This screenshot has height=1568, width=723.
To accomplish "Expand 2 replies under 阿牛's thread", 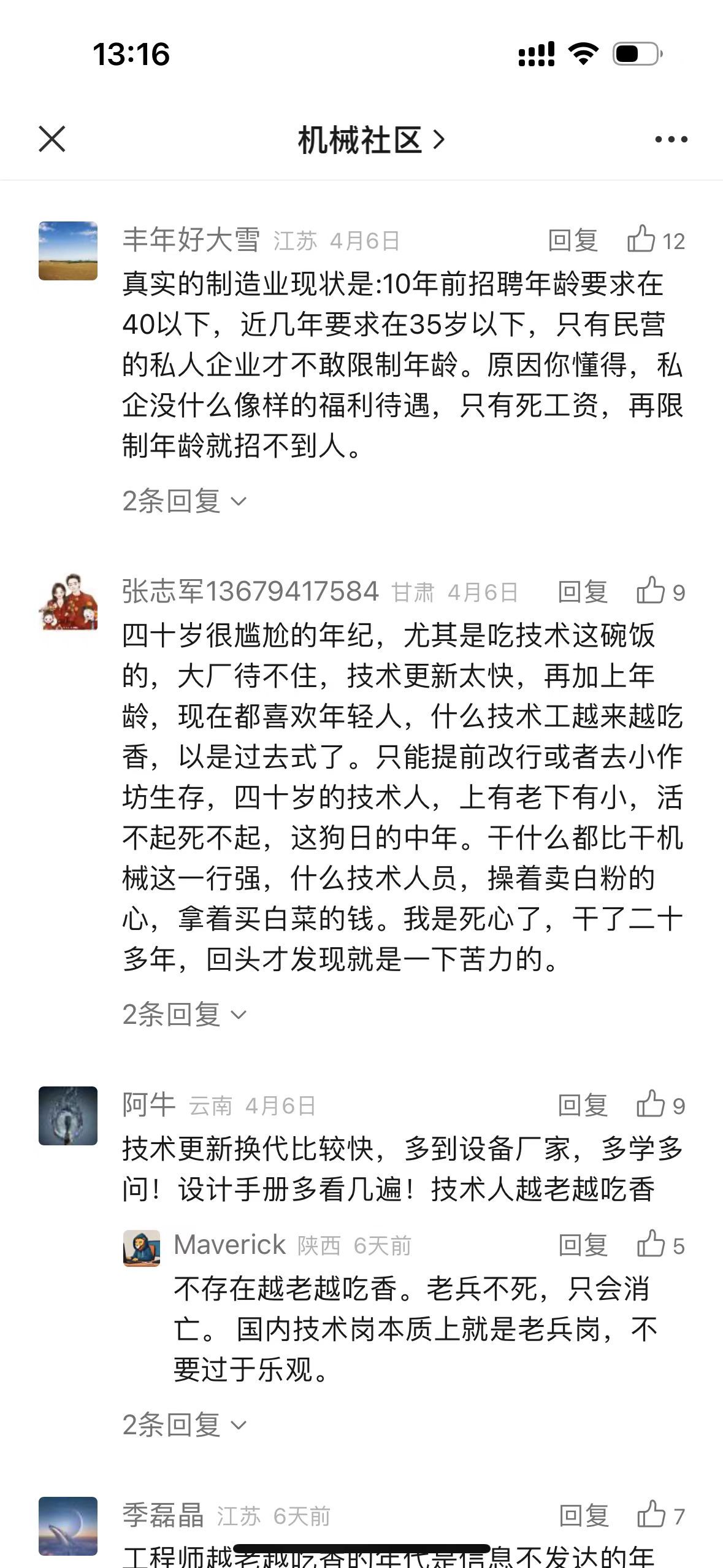I will point(184,1424).
